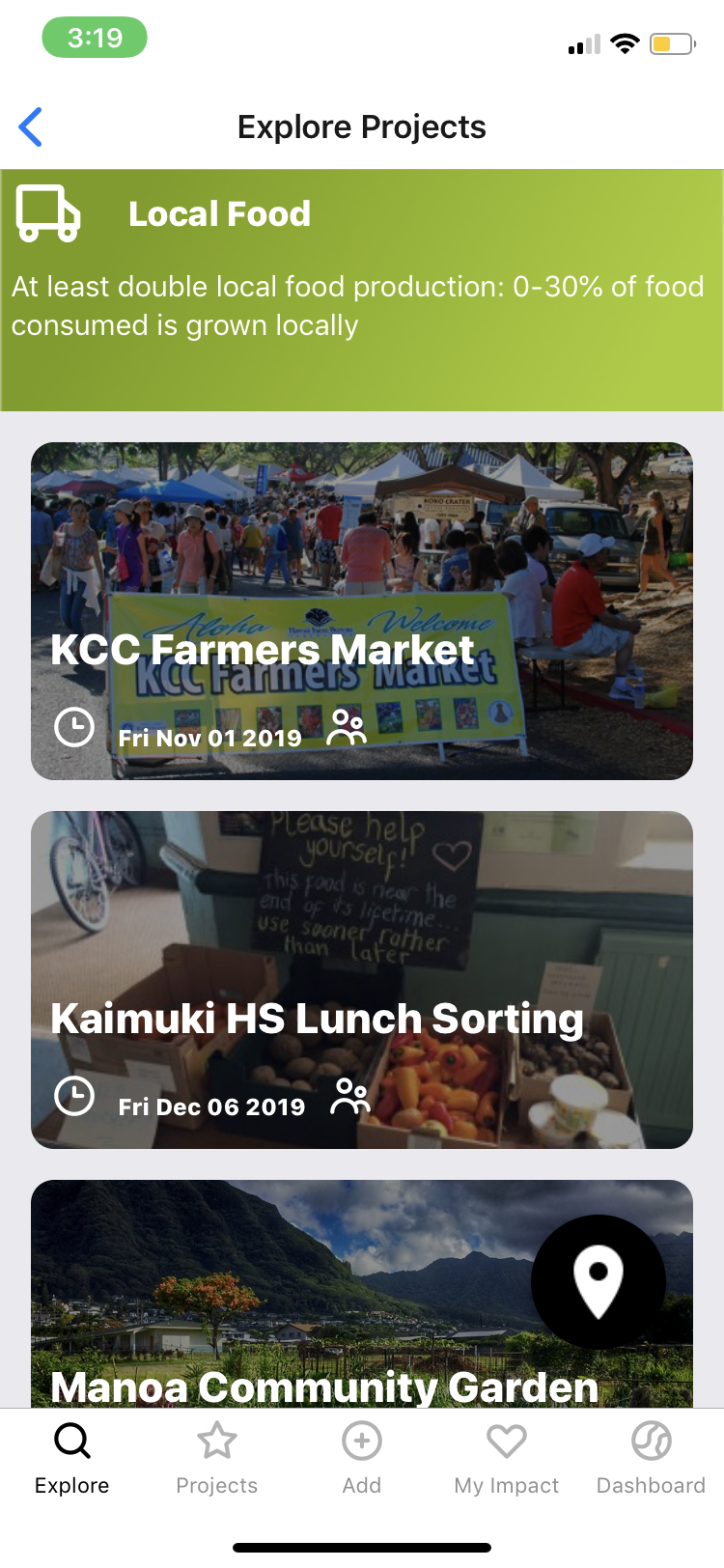
Task: Open the Add tab
Action: click(x=362, y=1458)
